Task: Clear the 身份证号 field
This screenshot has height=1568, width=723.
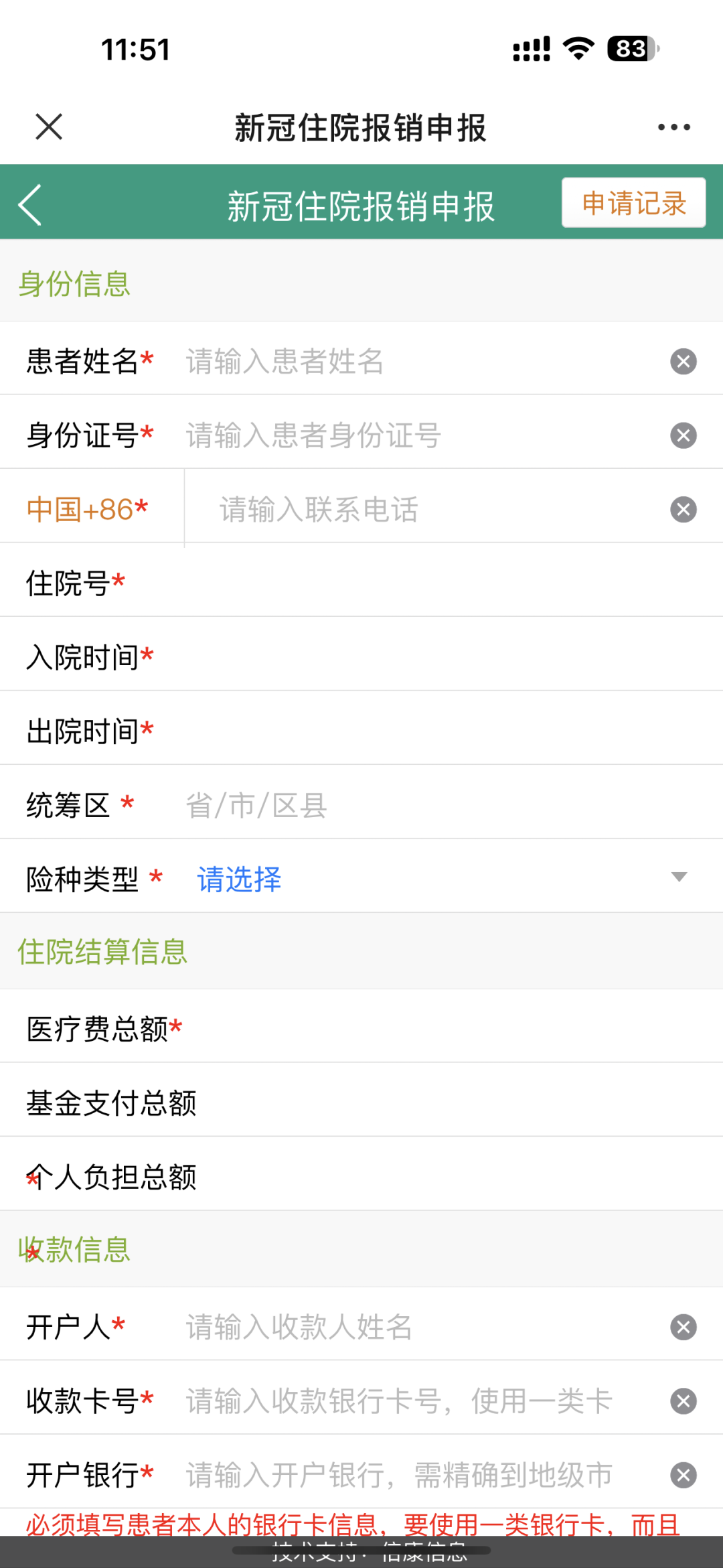Action: point(683,435)
